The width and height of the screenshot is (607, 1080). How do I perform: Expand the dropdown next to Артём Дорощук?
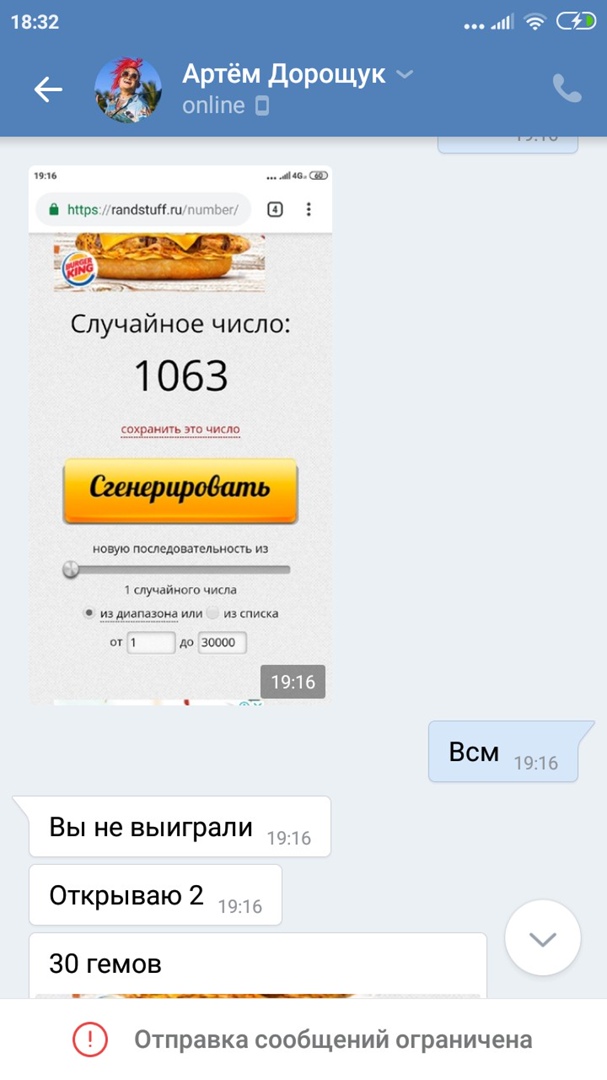pyautogui.click(x=404, y=75)
